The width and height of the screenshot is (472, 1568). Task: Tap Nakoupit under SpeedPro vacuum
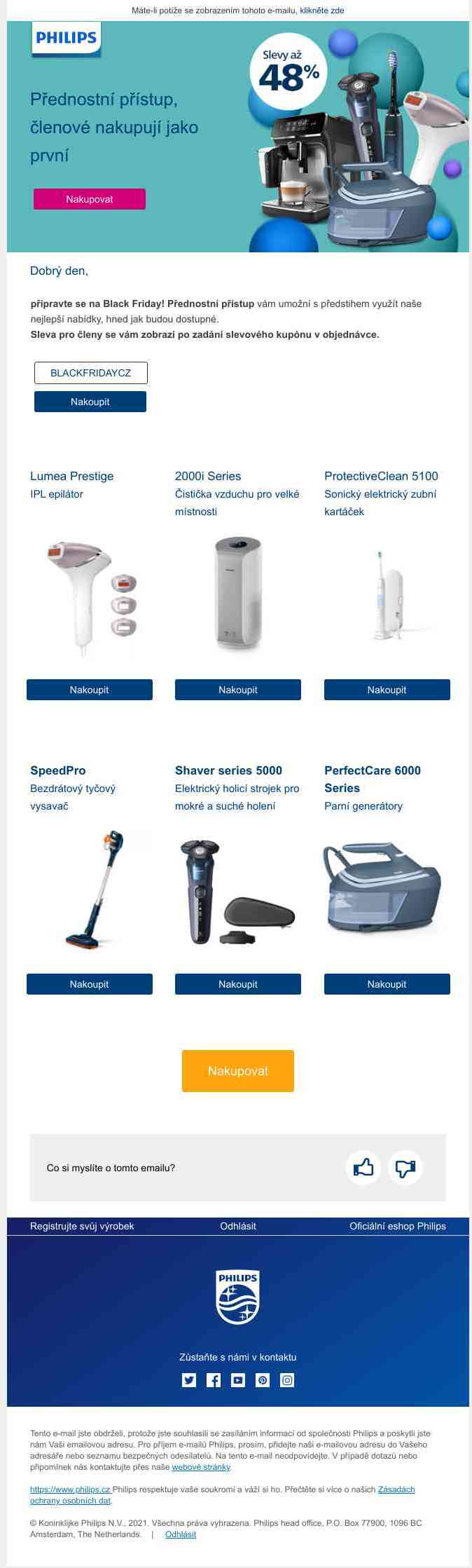click(x=90, y=984)
